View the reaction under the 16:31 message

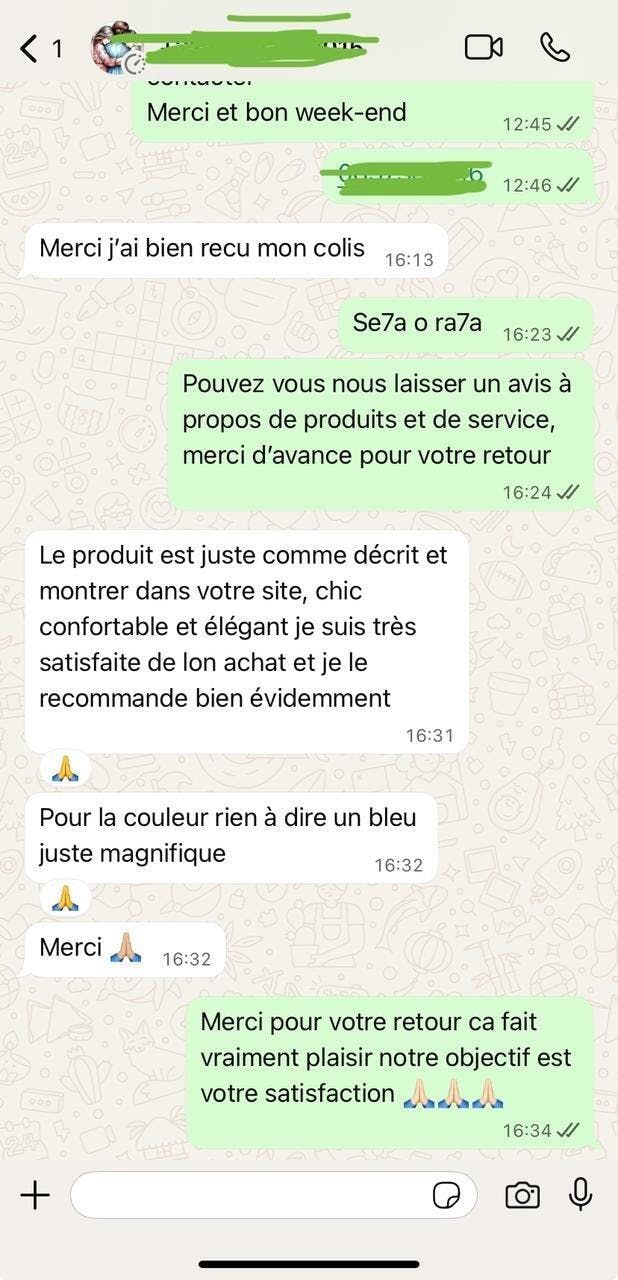click(x=68, y=768)
